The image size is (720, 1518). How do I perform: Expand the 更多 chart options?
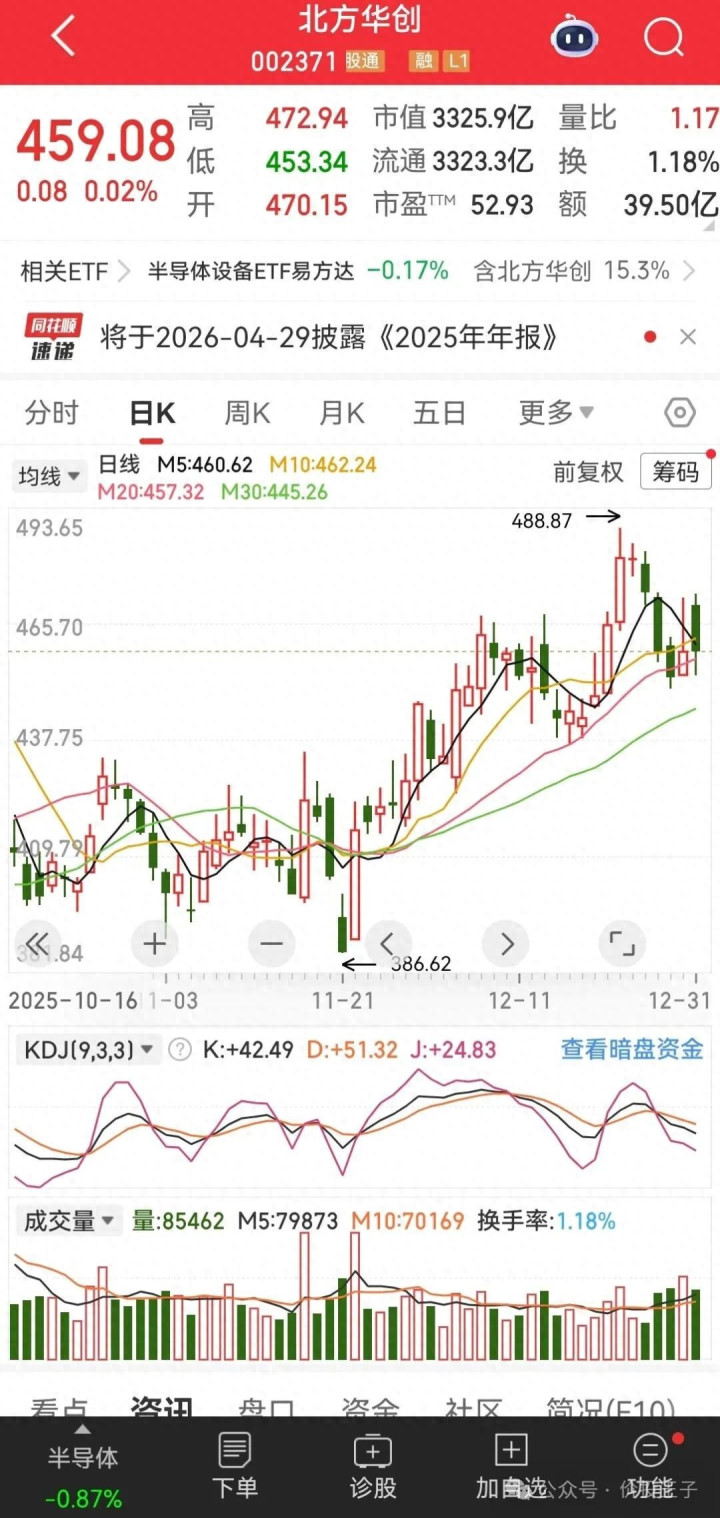(556, 413)
